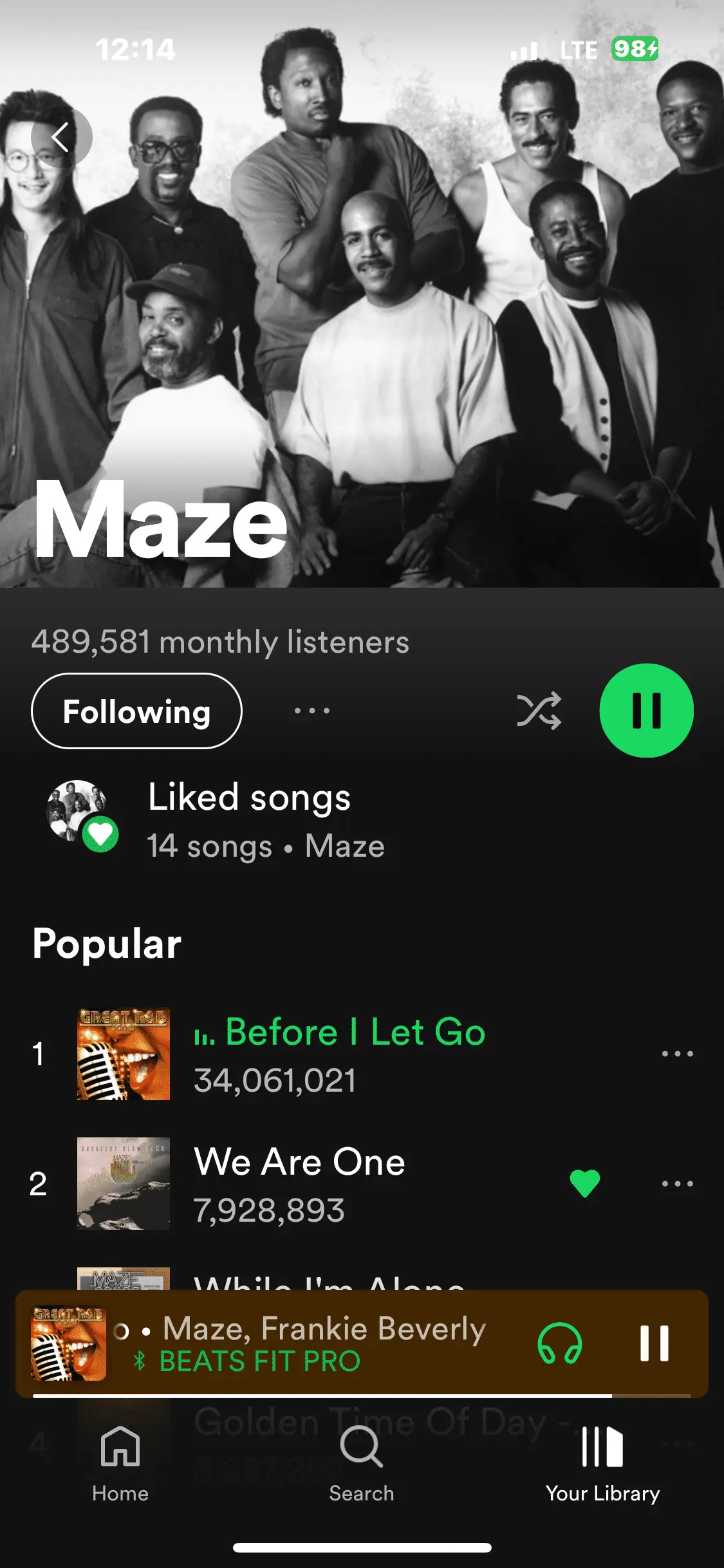Screen dimensions: 724x1568
Task: Pause playback with the large green button
Action: [x=646, y=711]
